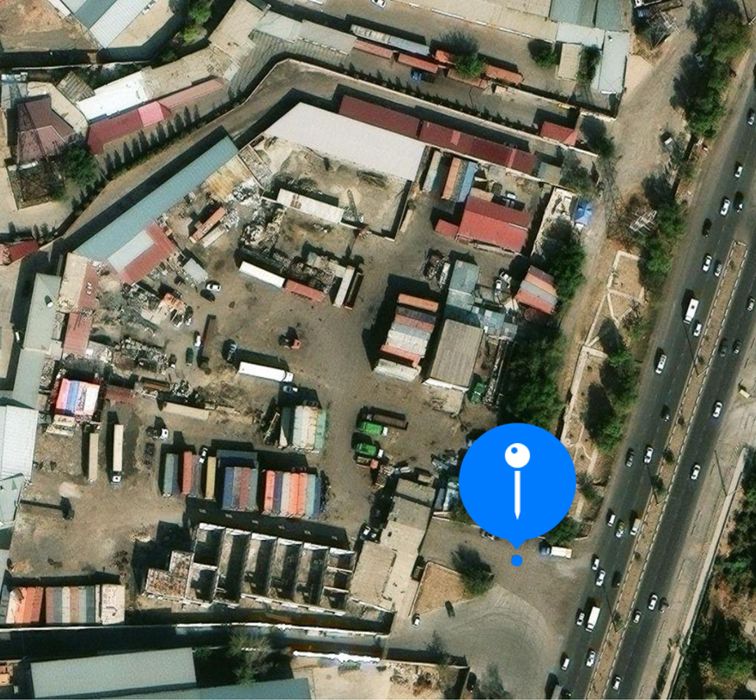Tap the blue dropped pin marker
Screen dimensions: 756x700
click(517, 483)
